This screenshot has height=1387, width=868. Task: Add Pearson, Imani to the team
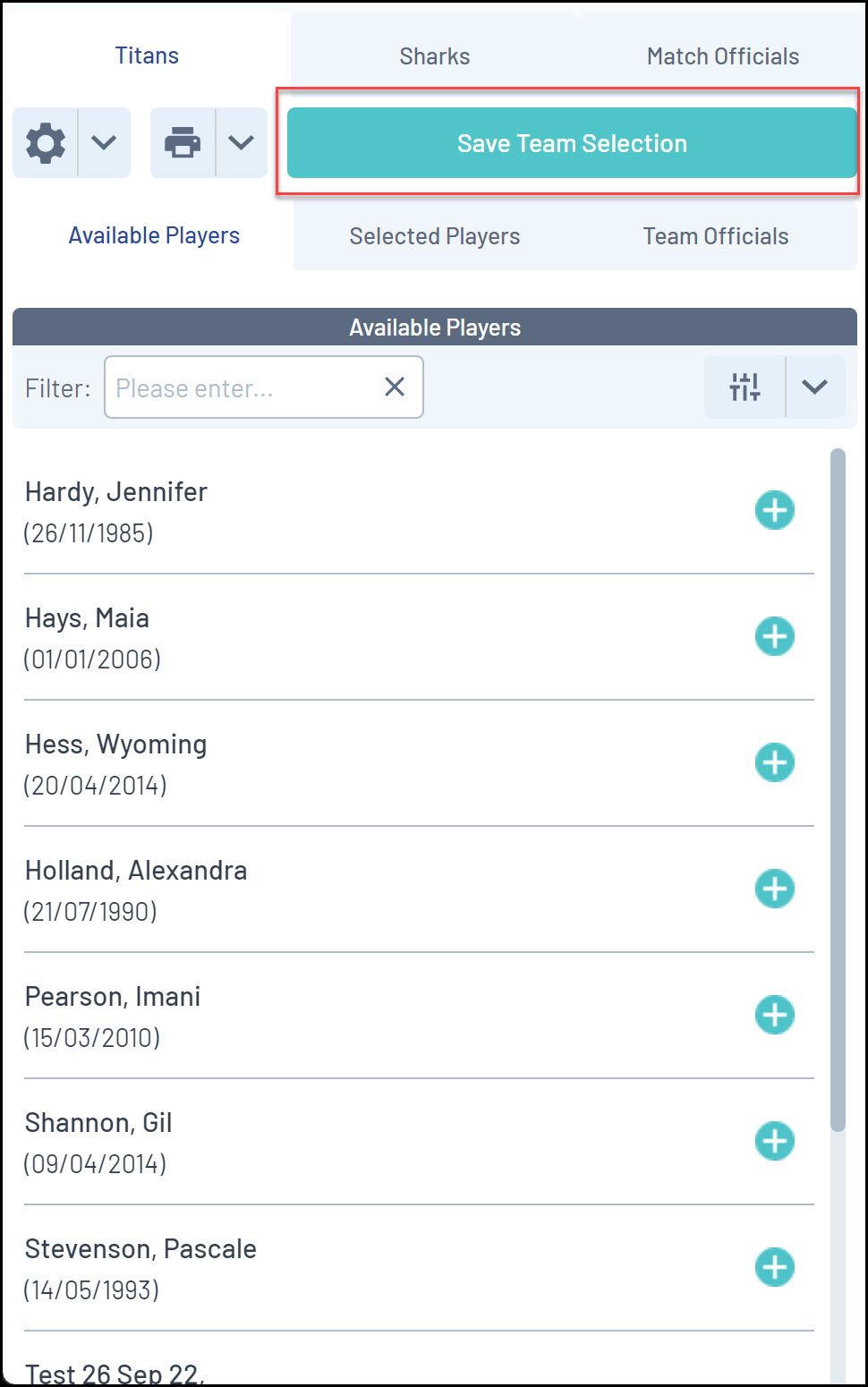click(x=774, y=1015)
